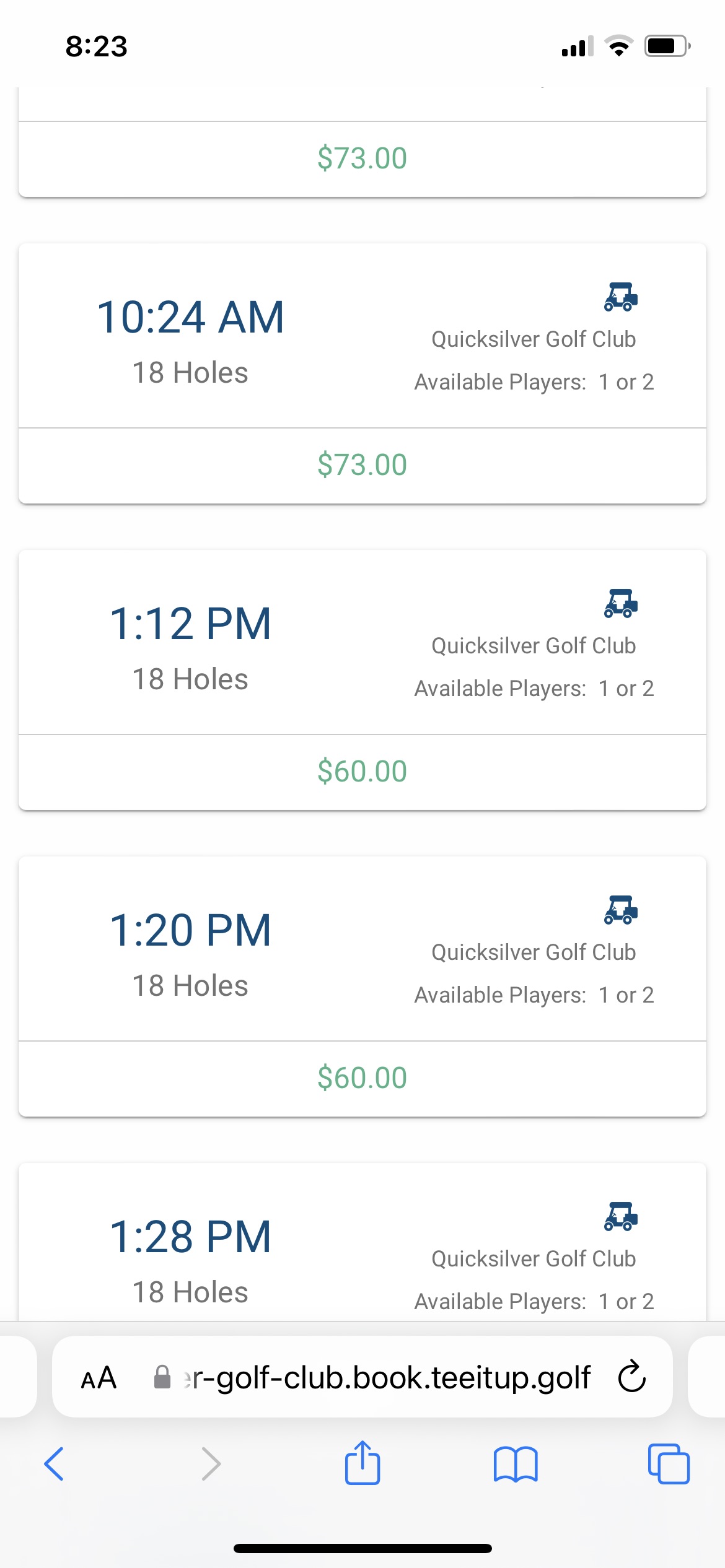
Task: Select the 10:24 AM tee time card
Action: click(362, 373)
